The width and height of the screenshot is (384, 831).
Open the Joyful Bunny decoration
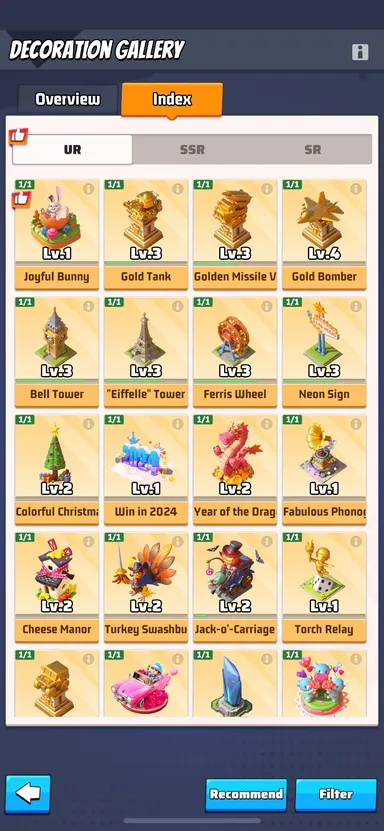[57, 235]
